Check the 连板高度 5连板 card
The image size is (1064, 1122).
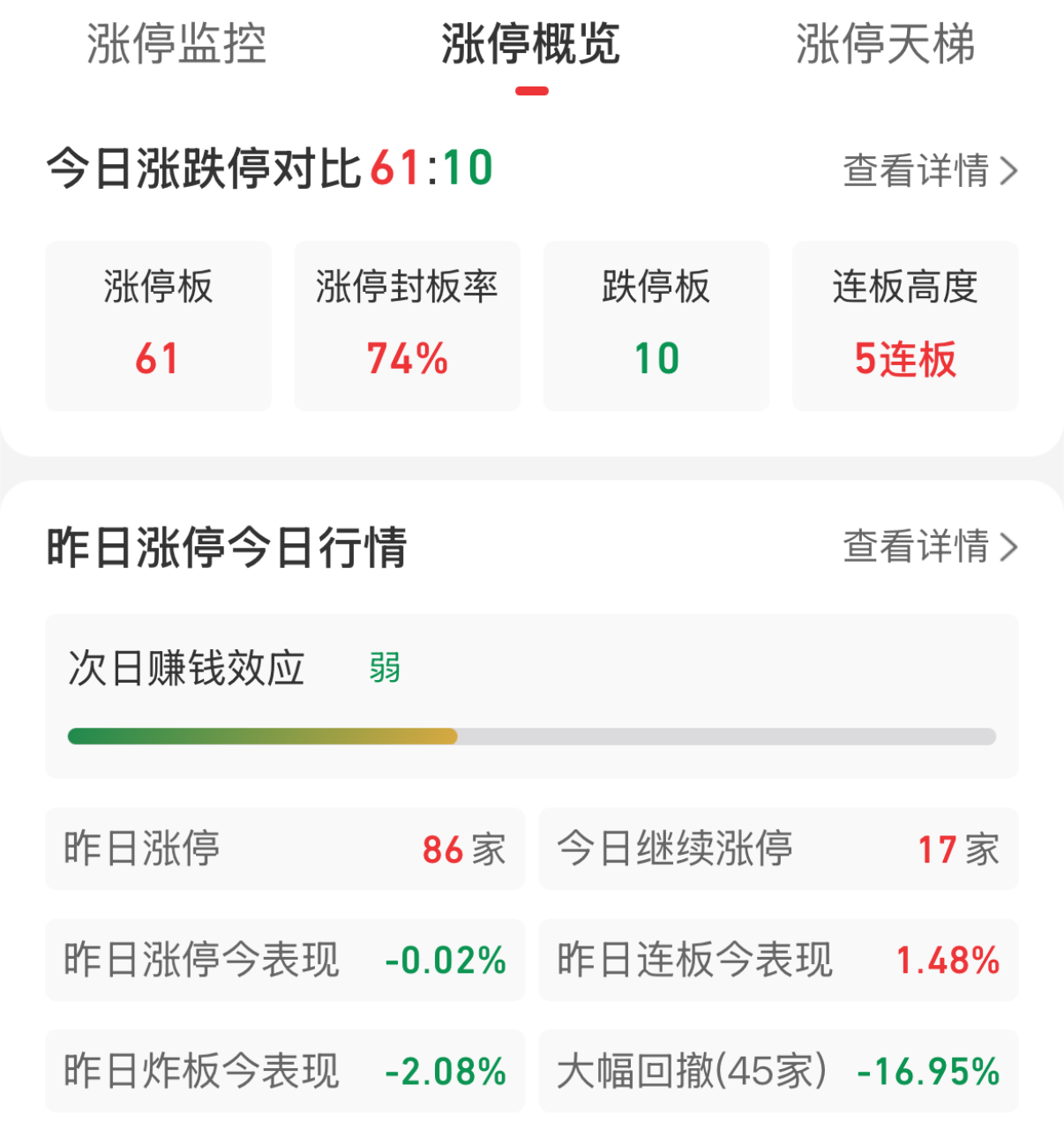905,325
